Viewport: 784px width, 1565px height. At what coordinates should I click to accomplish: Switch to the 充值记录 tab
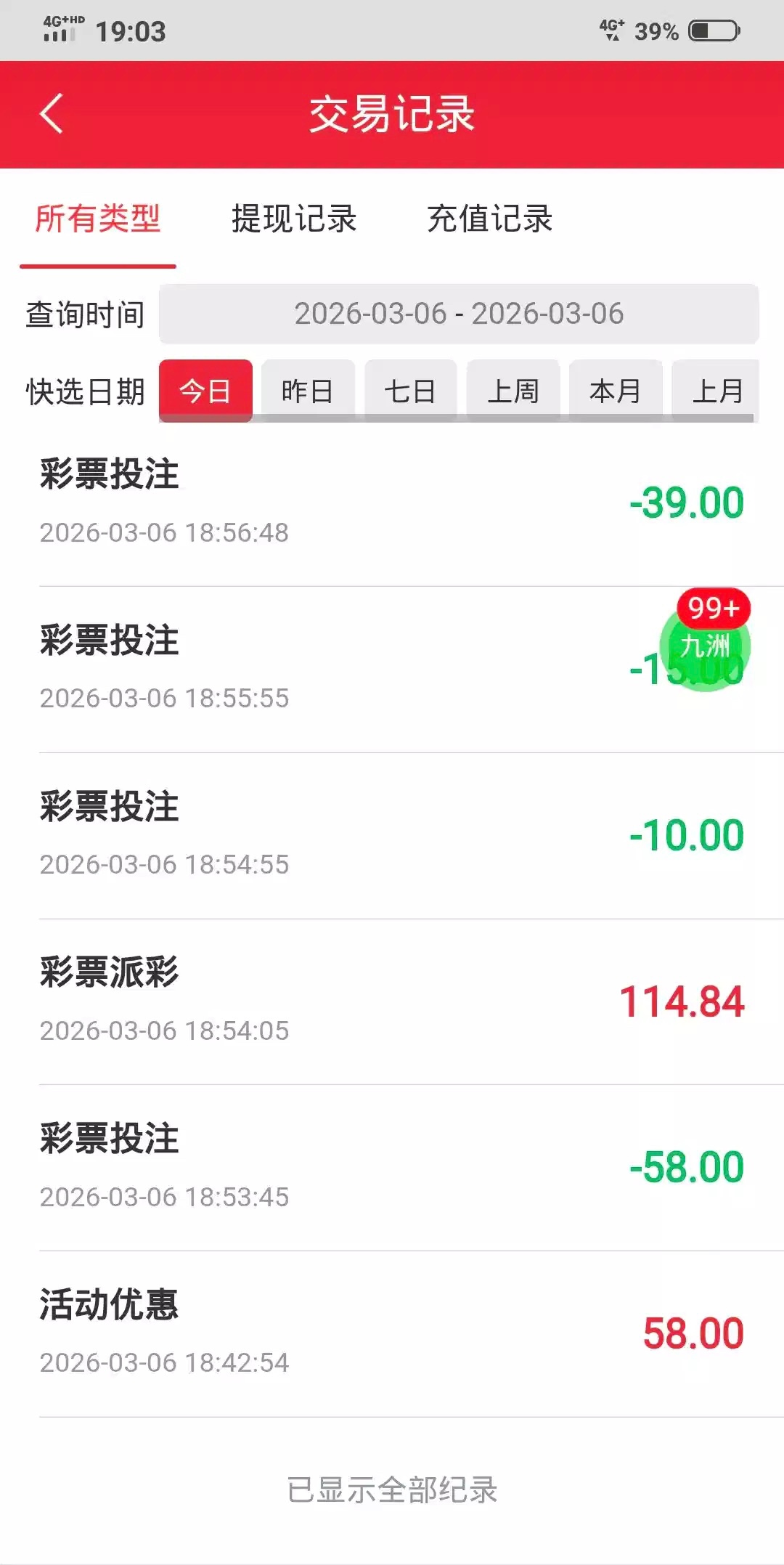[490, 219]
